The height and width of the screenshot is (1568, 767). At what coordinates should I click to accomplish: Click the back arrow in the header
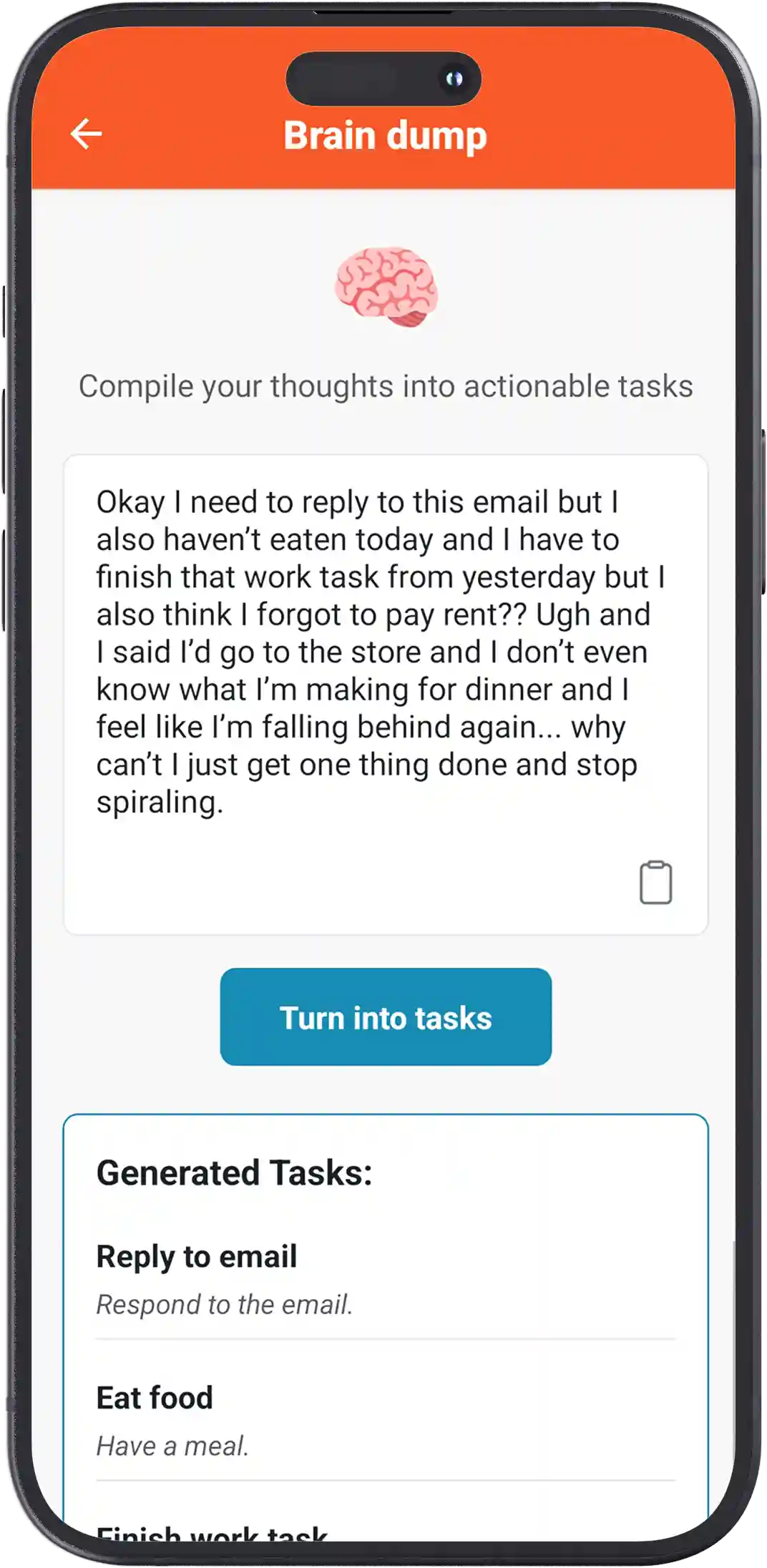pyautogui.click(x=86, y=133)
